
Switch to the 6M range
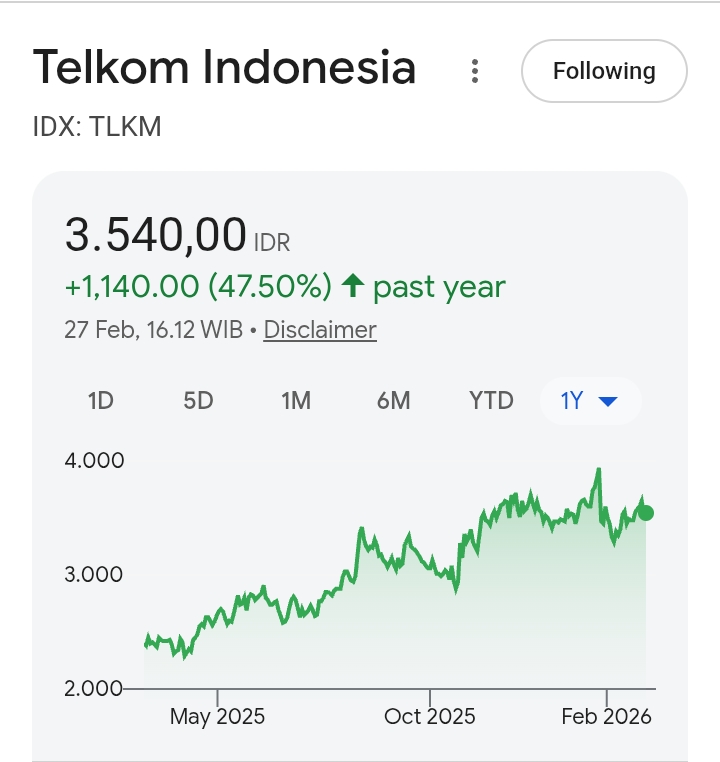click(393, 401)
